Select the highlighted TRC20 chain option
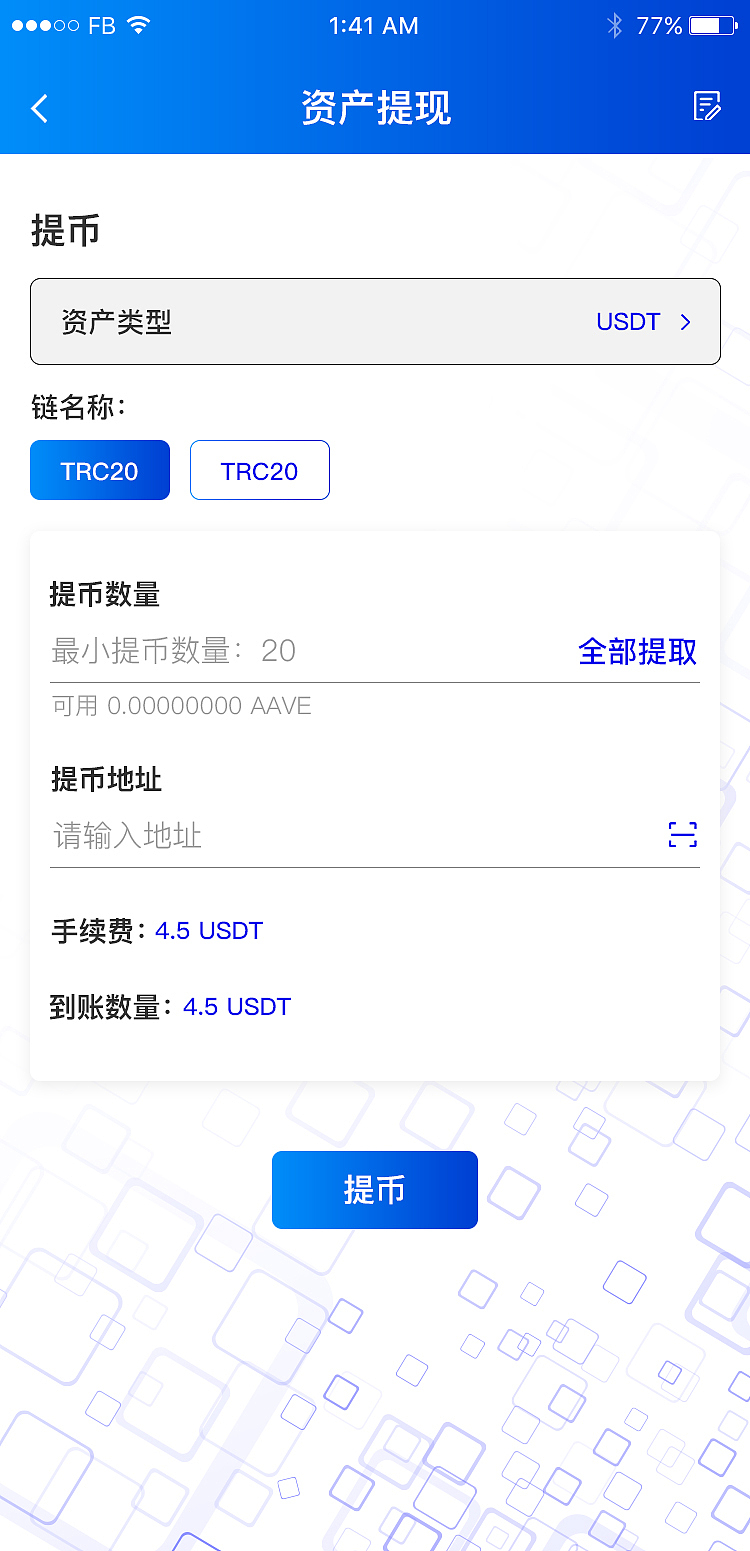 point(100,470)
